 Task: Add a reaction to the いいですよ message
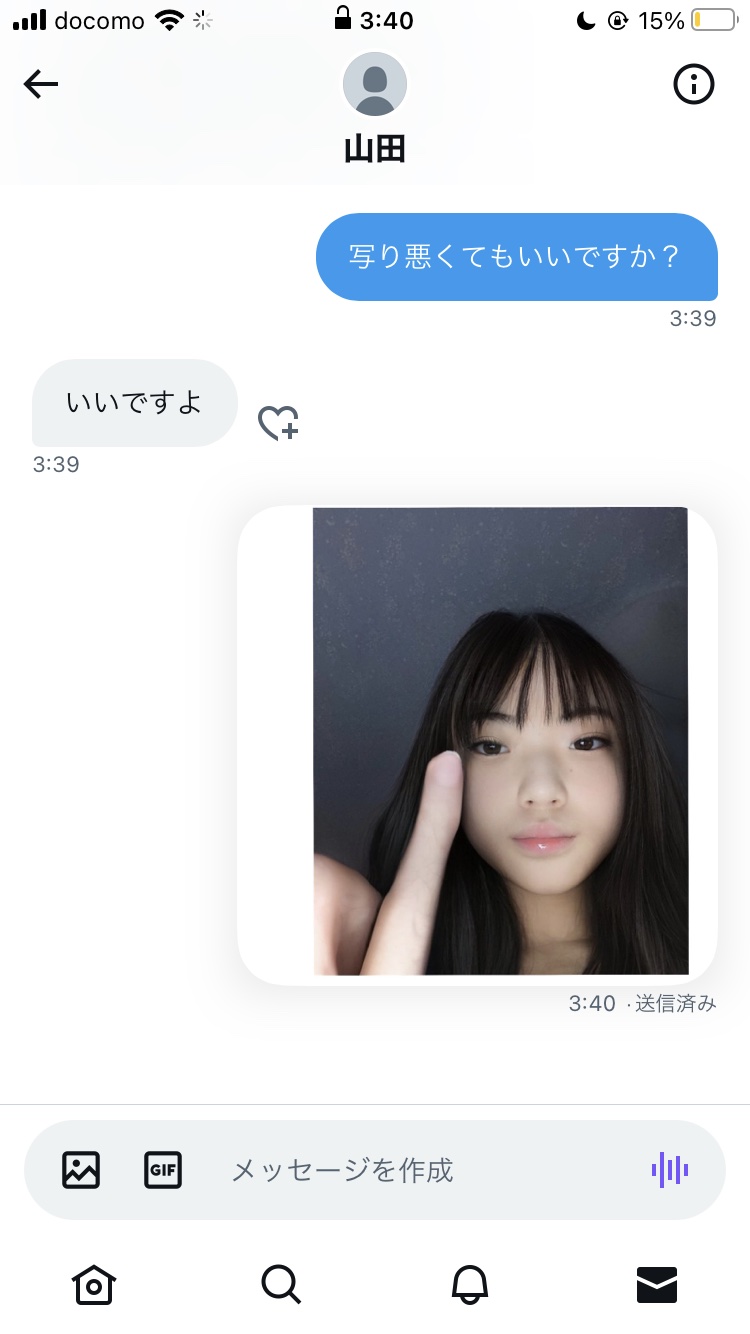(x=278, y=423)
